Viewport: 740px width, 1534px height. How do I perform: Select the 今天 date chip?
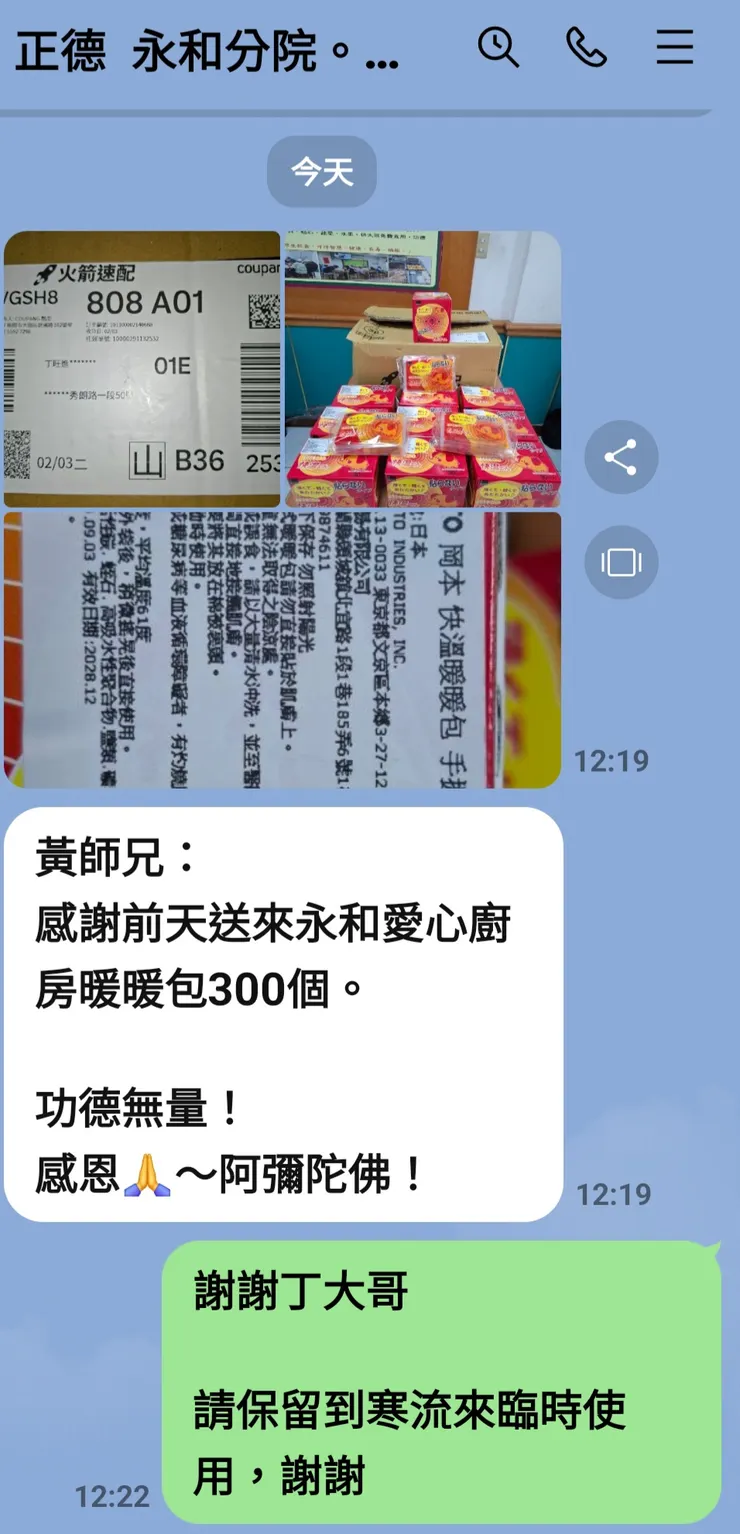(321, 172)
